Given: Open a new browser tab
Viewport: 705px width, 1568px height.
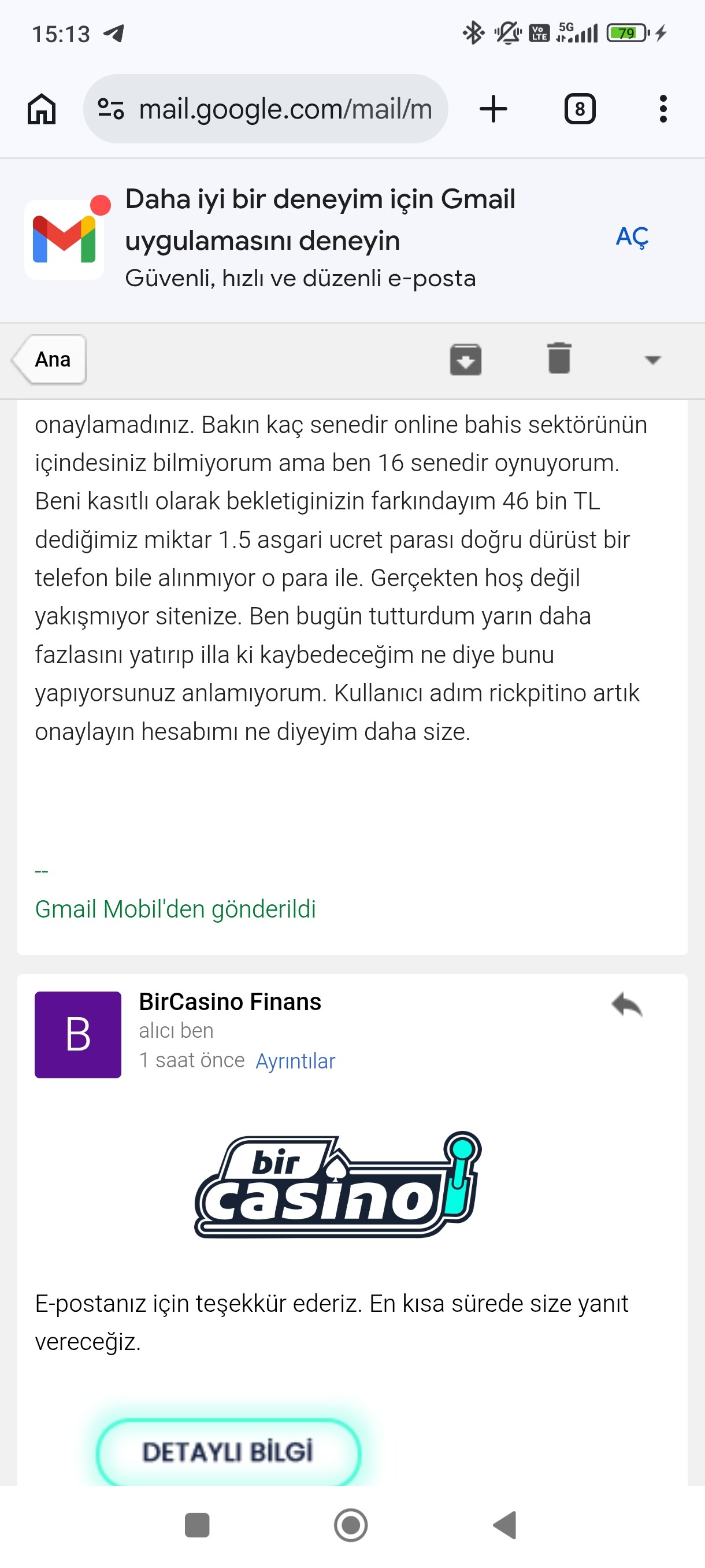Looking at the screenshot, I should 493,109.
